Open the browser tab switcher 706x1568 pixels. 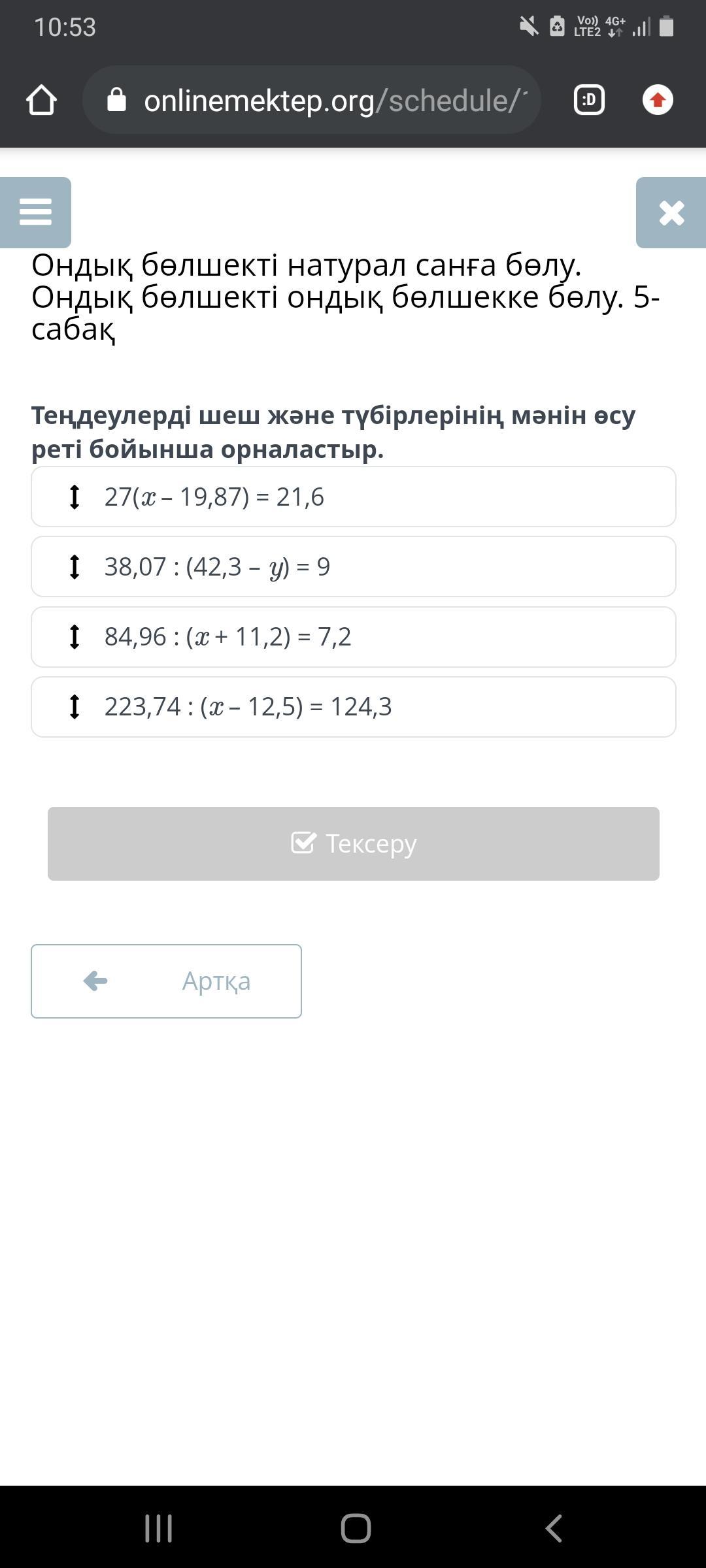[589, 100]
